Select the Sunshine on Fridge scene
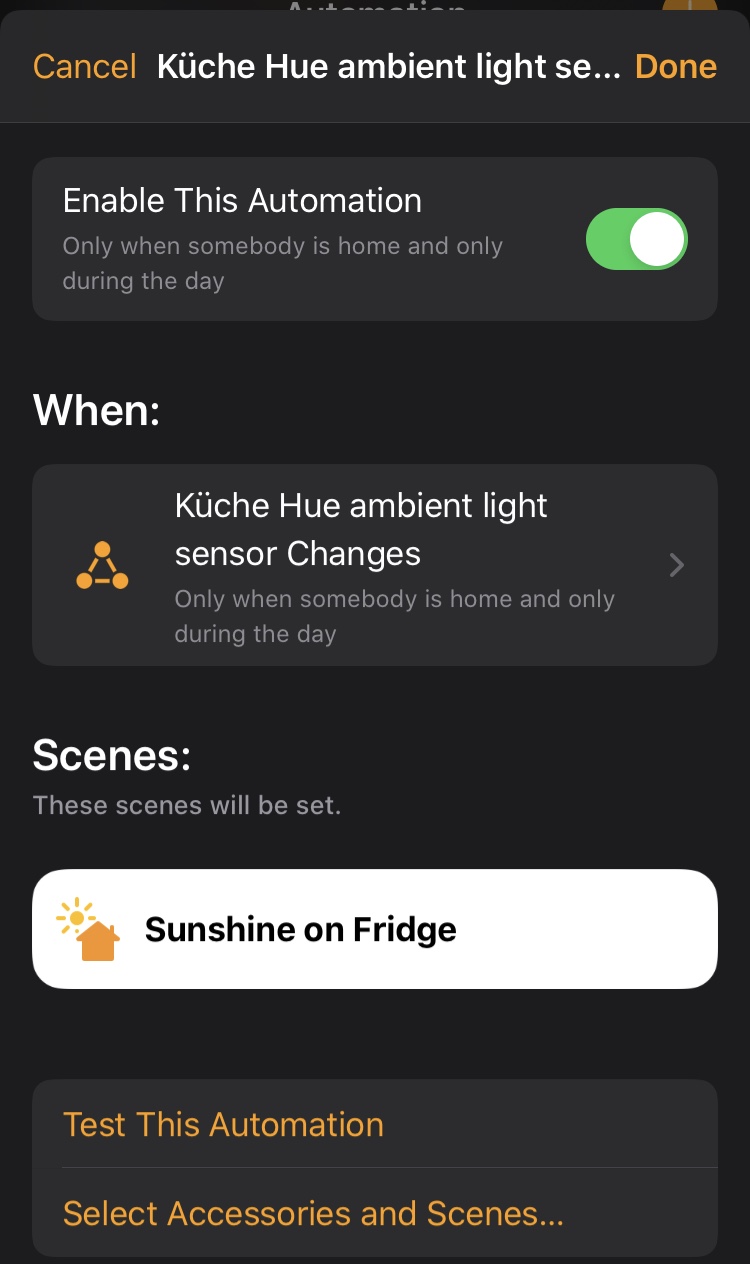Screen dimensions: 750x1264 [x=375, y=929]
